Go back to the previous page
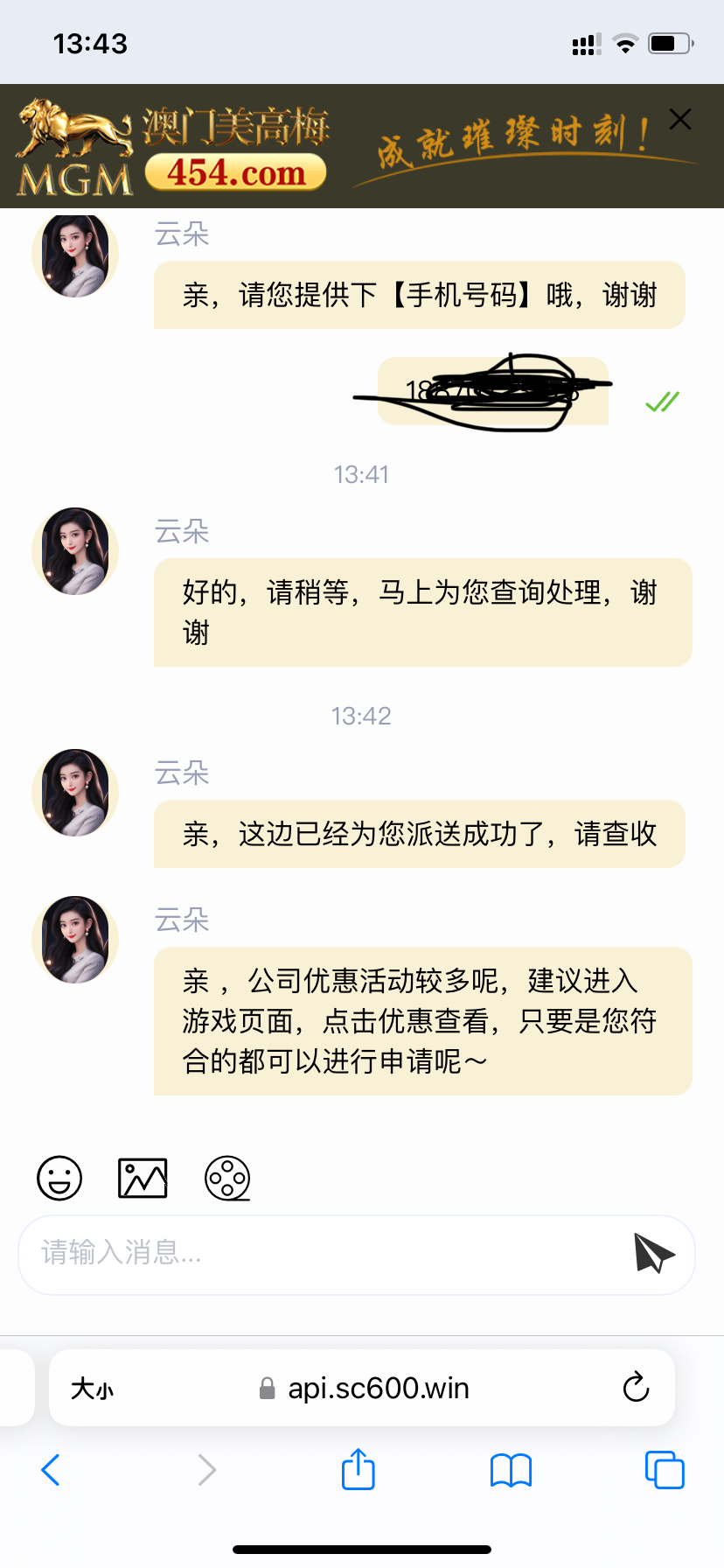Viewport: 724px width, 1568px height. 51,1470
